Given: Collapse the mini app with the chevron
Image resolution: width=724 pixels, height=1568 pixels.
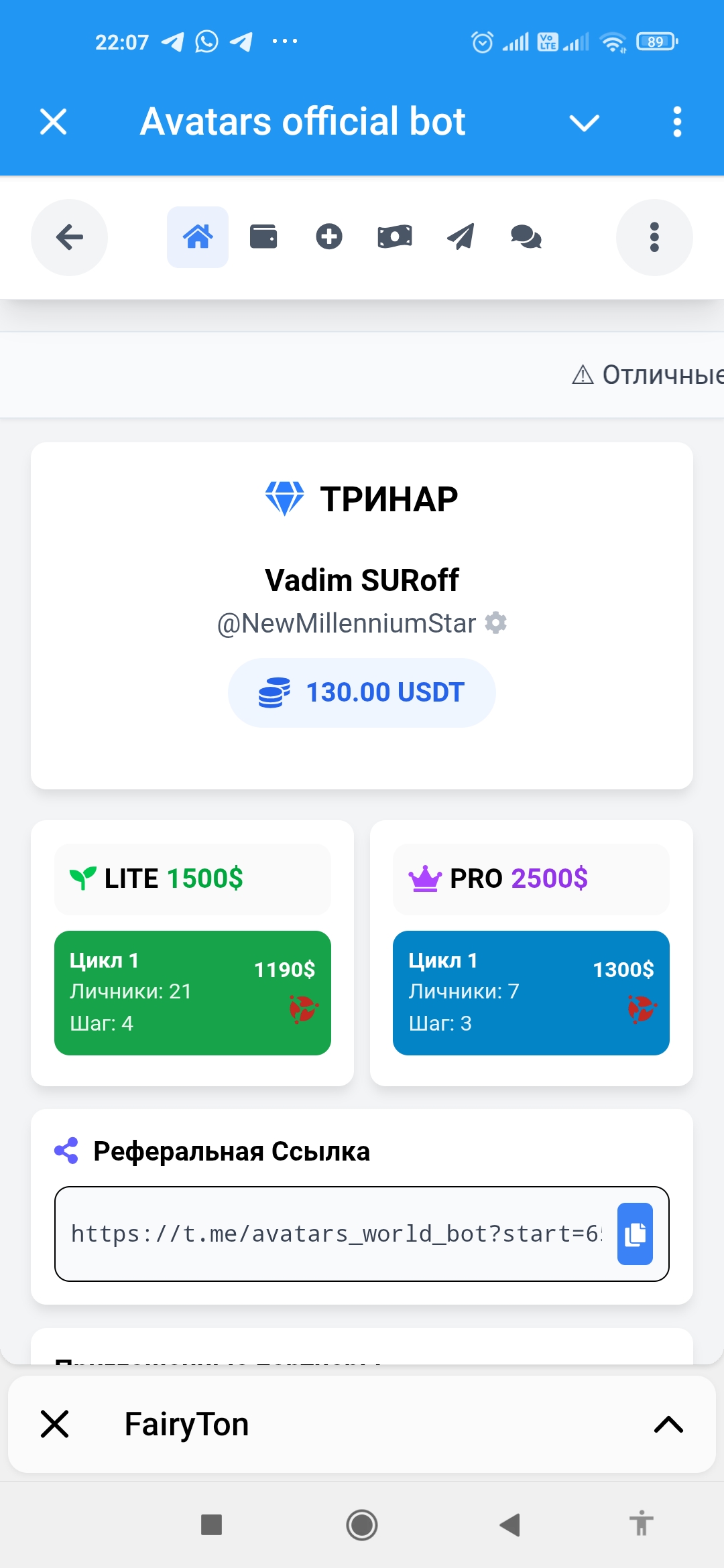Looking at the screenshot, I should [x=583, y=123].
